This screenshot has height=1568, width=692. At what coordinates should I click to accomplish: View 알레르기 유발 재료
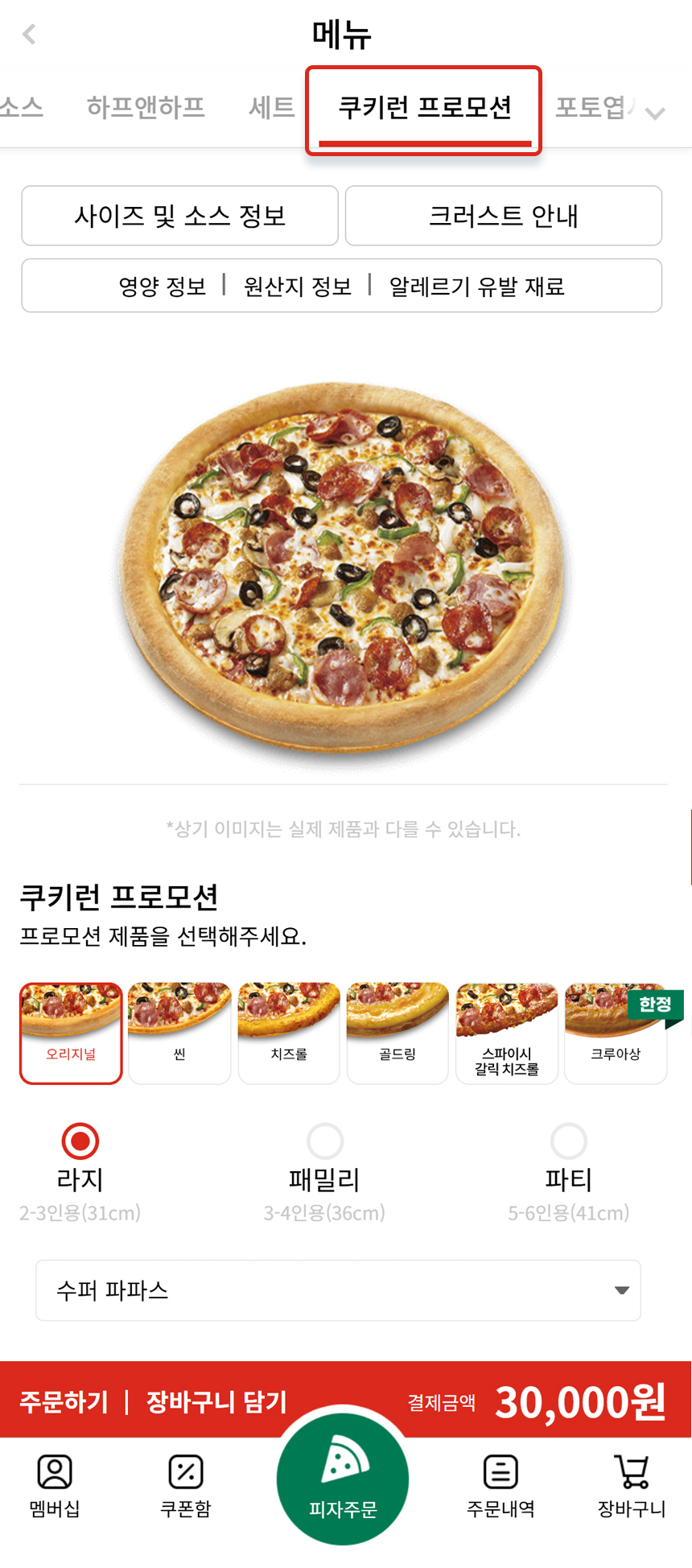coord(476,286)
